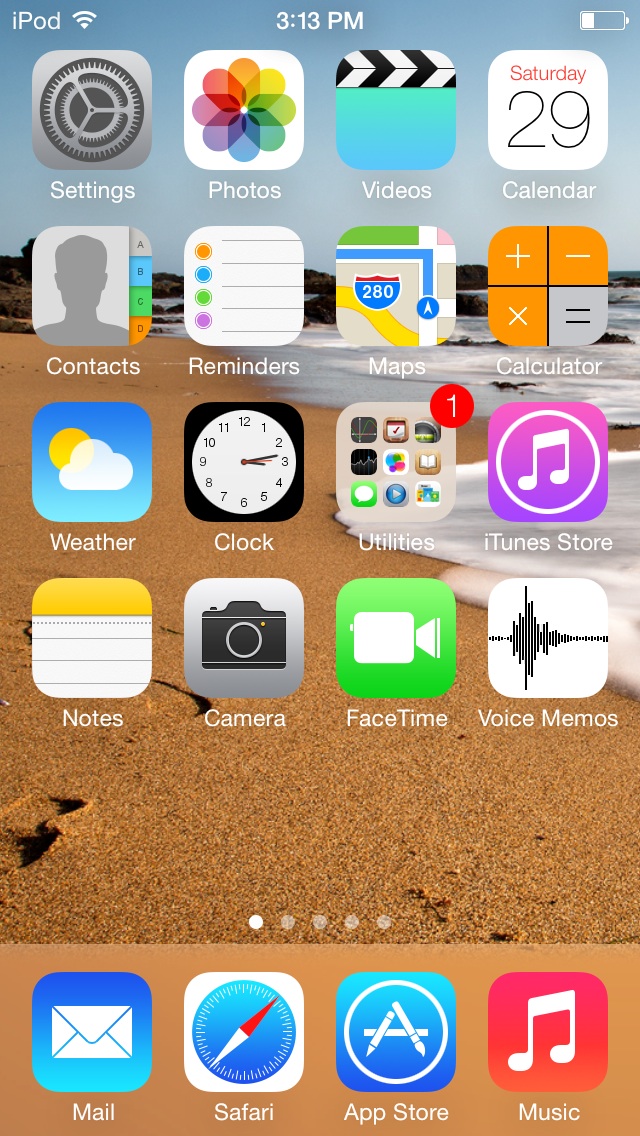
Task: Open Mail from the dock
Action: 92,1032
